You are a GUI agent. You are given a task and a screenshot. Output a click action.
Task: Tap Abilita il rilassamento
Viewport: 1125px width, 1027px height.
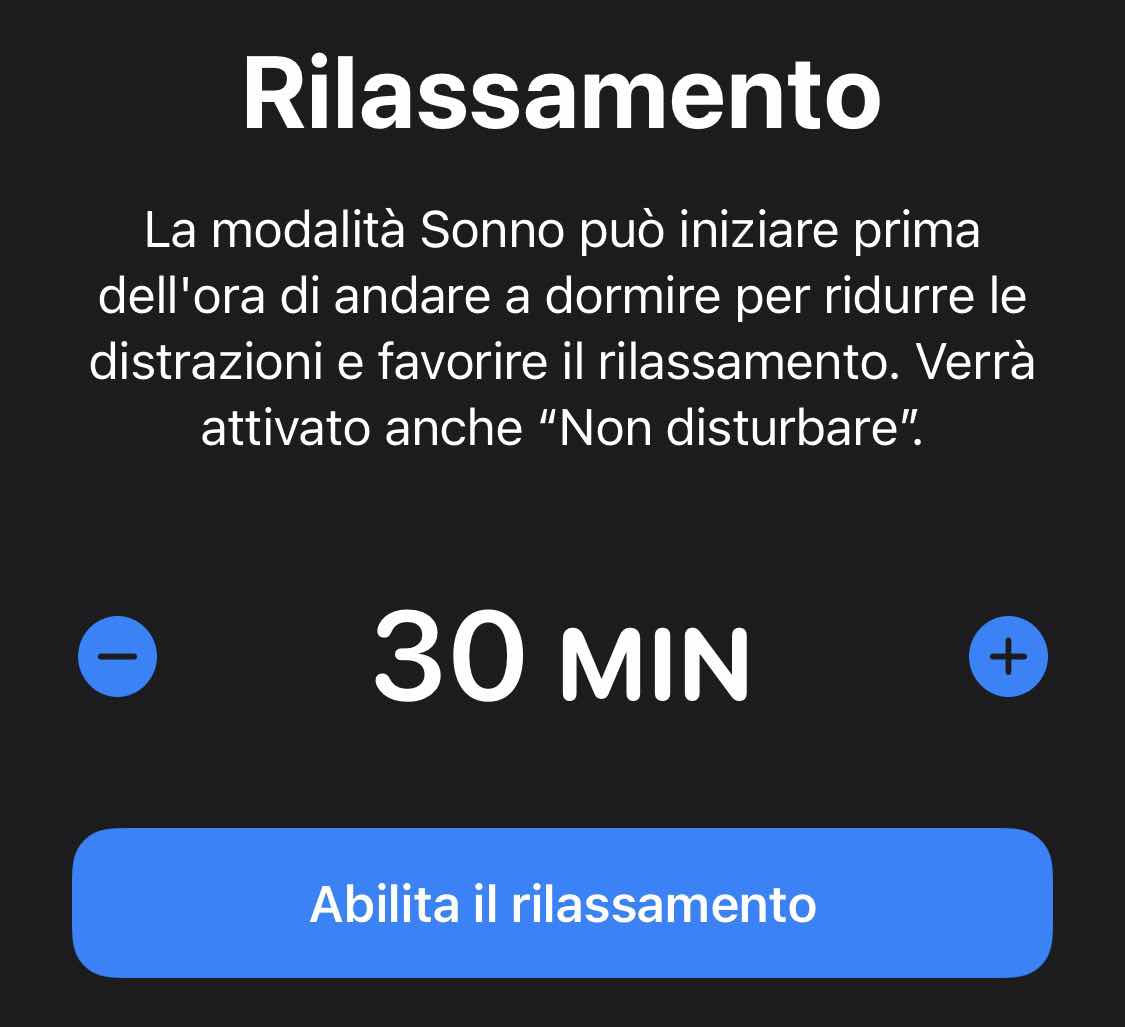(562, 903)
